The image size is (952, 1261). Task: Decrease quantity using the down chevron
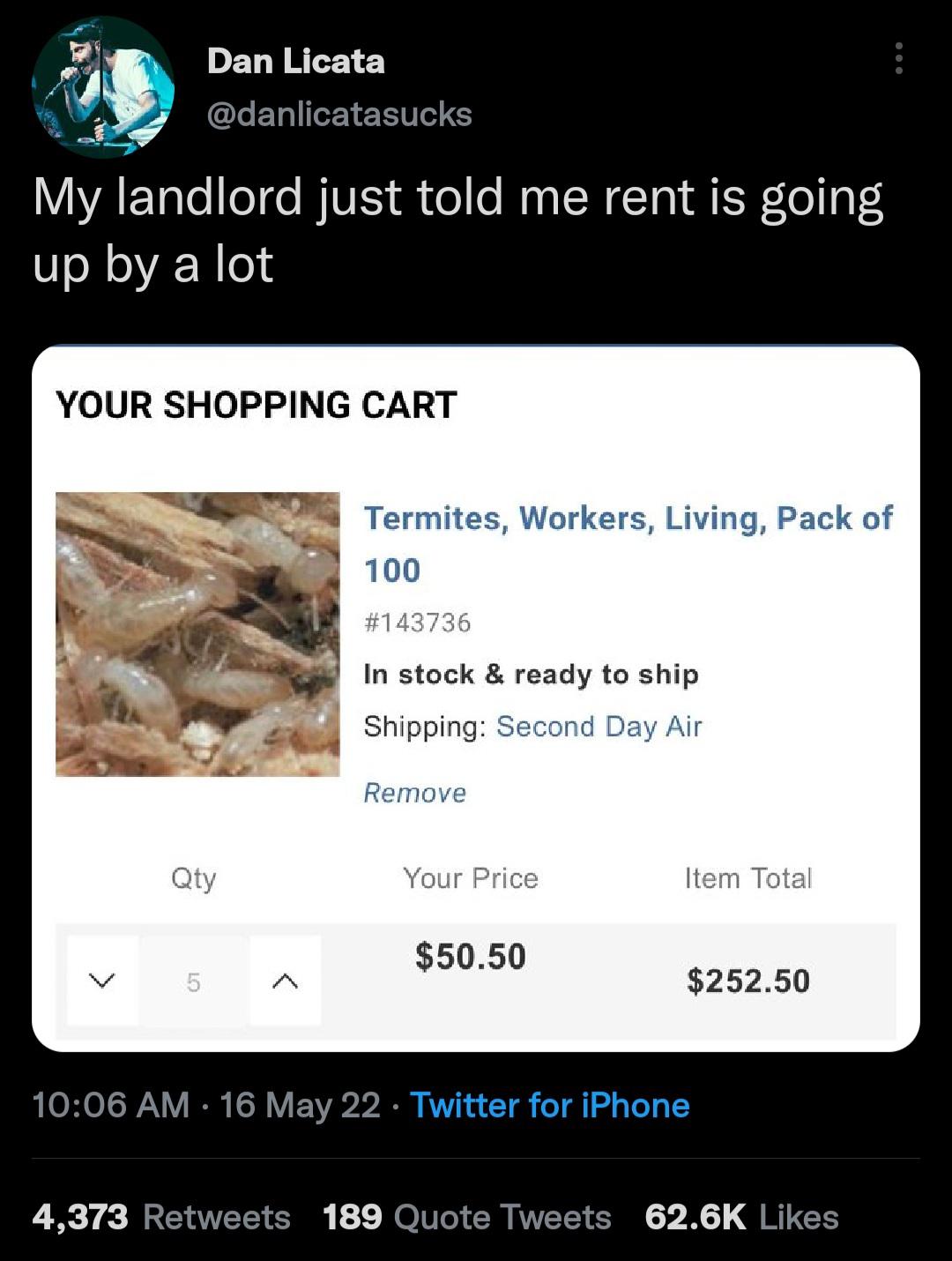(x=100, y=980)
